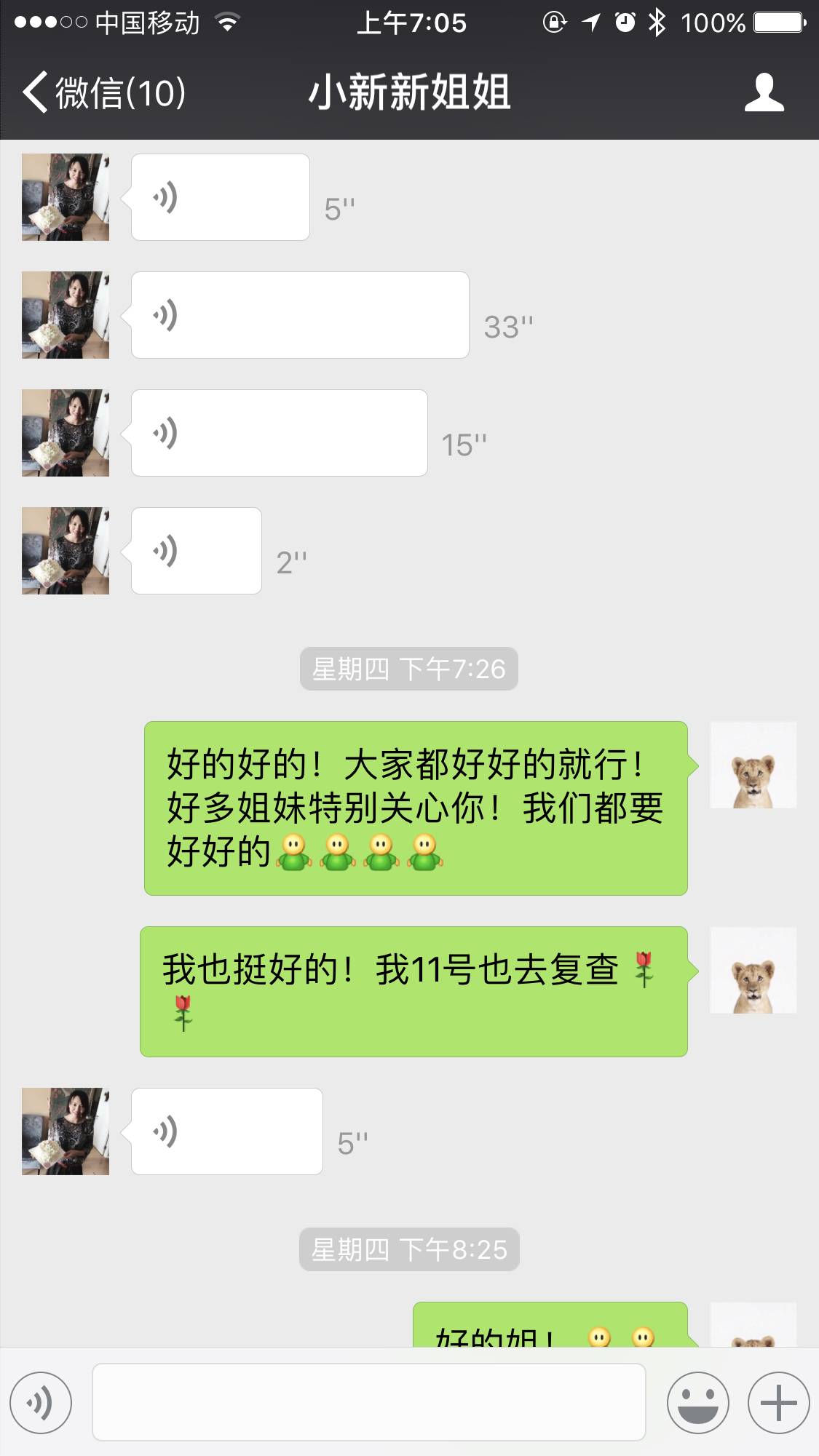
Task: Open the plus attachments menu
Action: 778,1402
